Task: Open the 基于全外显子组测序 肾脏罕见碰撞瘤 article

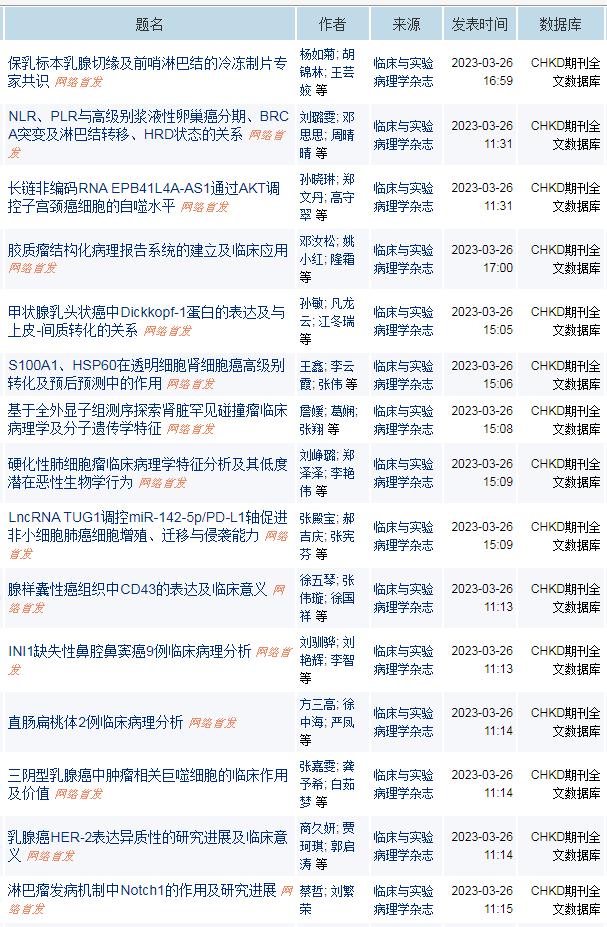Action: [x=147, y=410]
